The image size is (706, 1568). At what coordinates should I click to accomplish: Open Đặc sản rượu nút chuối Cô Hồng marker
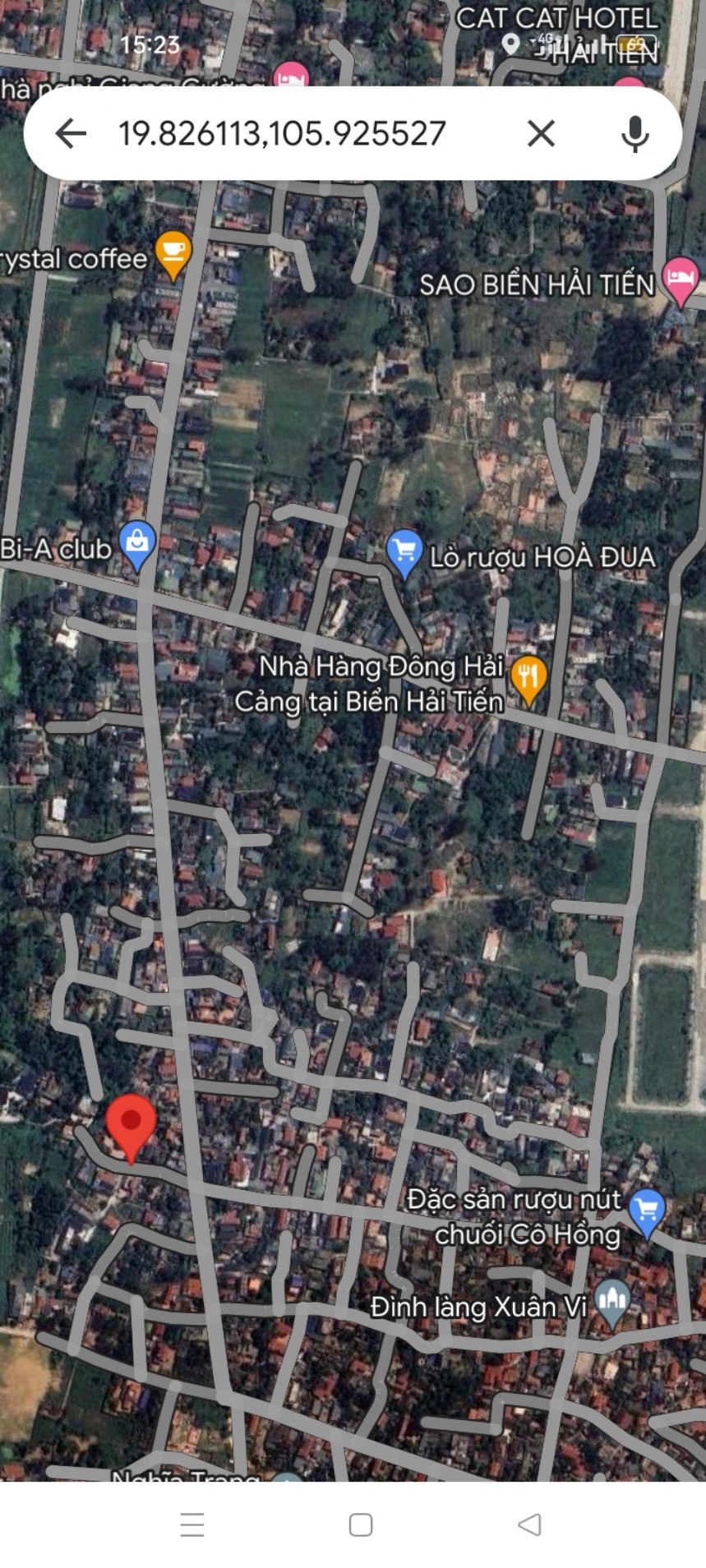[x=646, y=1212]
